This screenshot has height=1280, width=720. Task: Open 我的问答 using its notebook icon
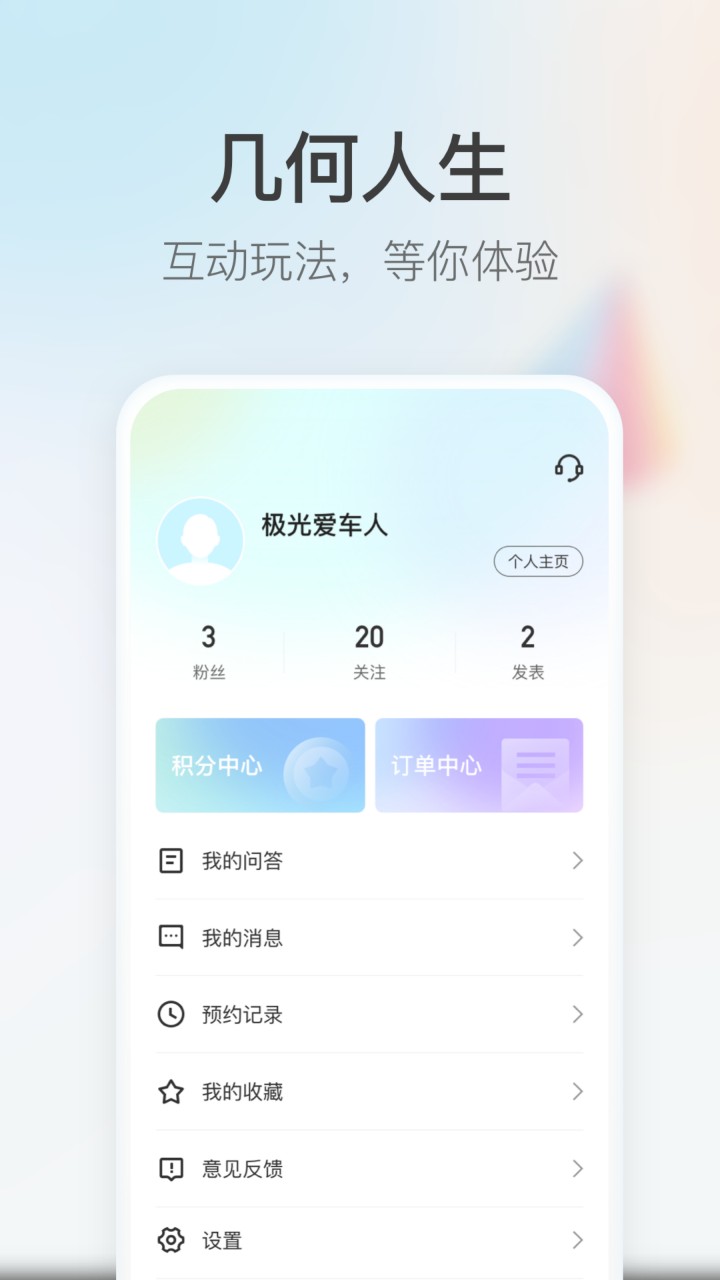[x=171, y=860]
